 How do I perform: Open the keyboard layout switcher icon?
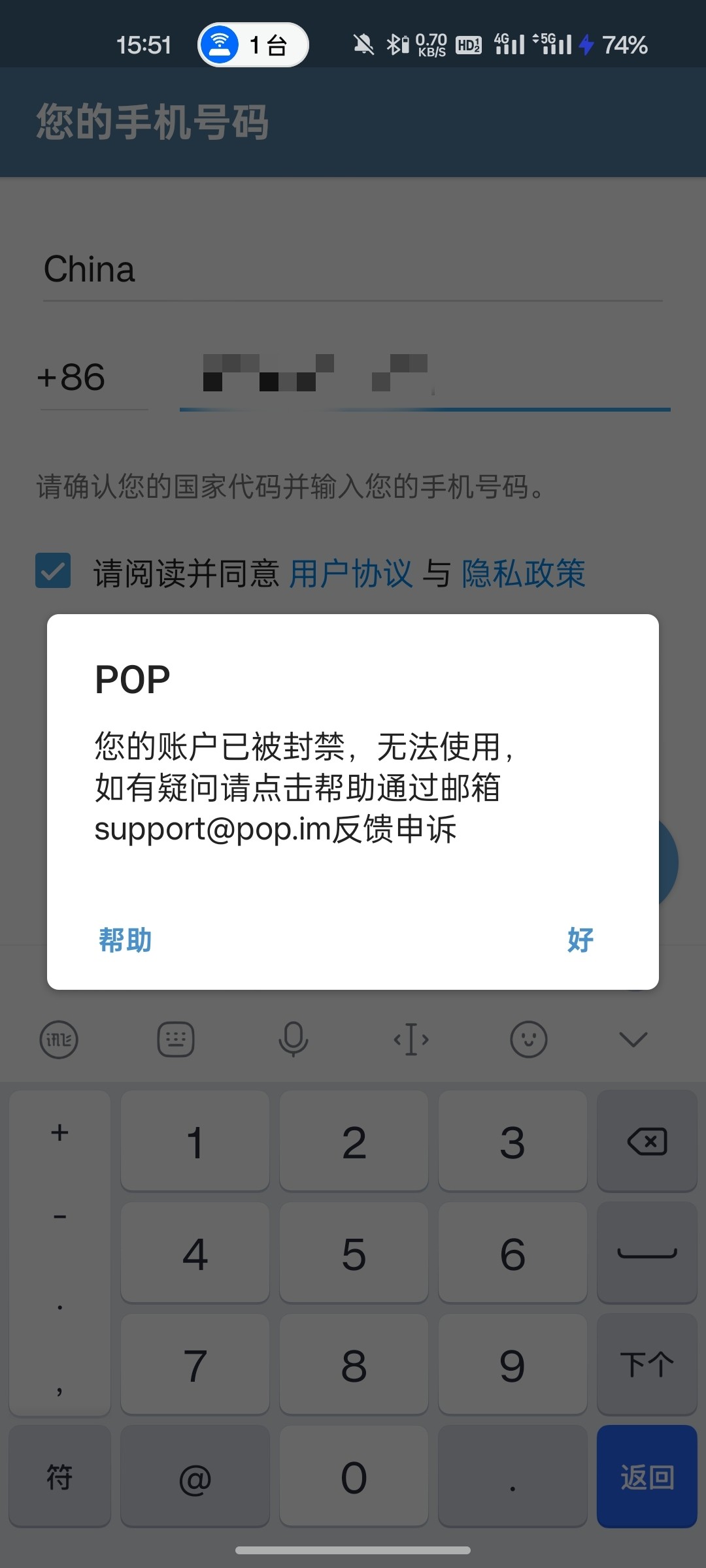pos(176,1039)
